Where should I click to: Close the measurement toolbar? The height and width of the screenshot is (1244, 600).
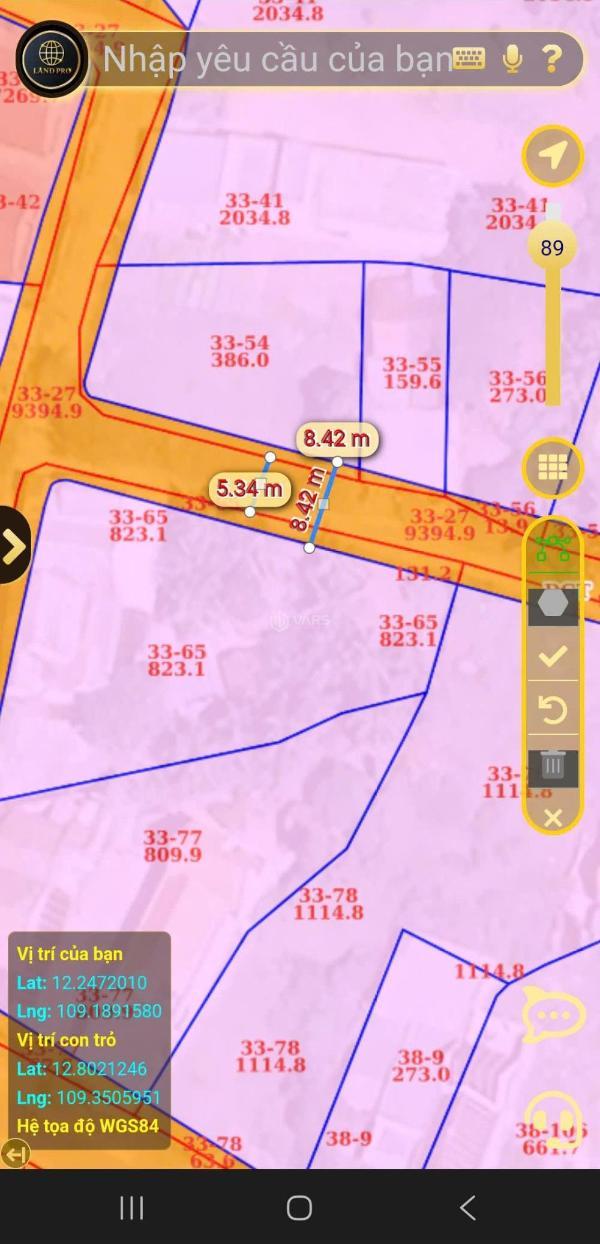point(552,819)
